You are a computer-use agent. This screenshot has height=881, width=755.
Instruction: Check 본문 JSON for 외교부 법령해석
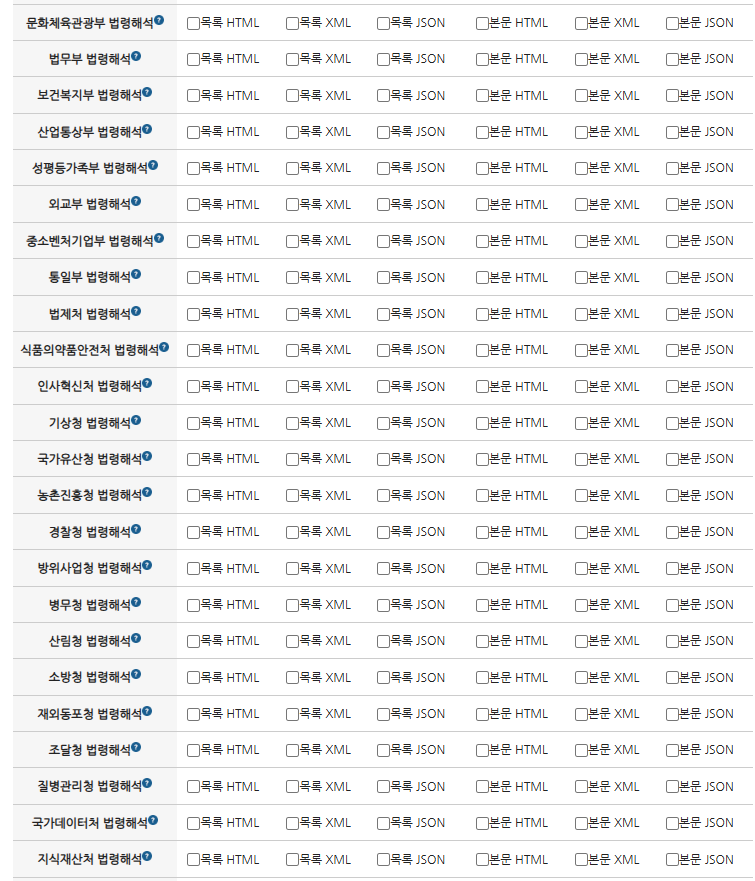tap(672, 205)
